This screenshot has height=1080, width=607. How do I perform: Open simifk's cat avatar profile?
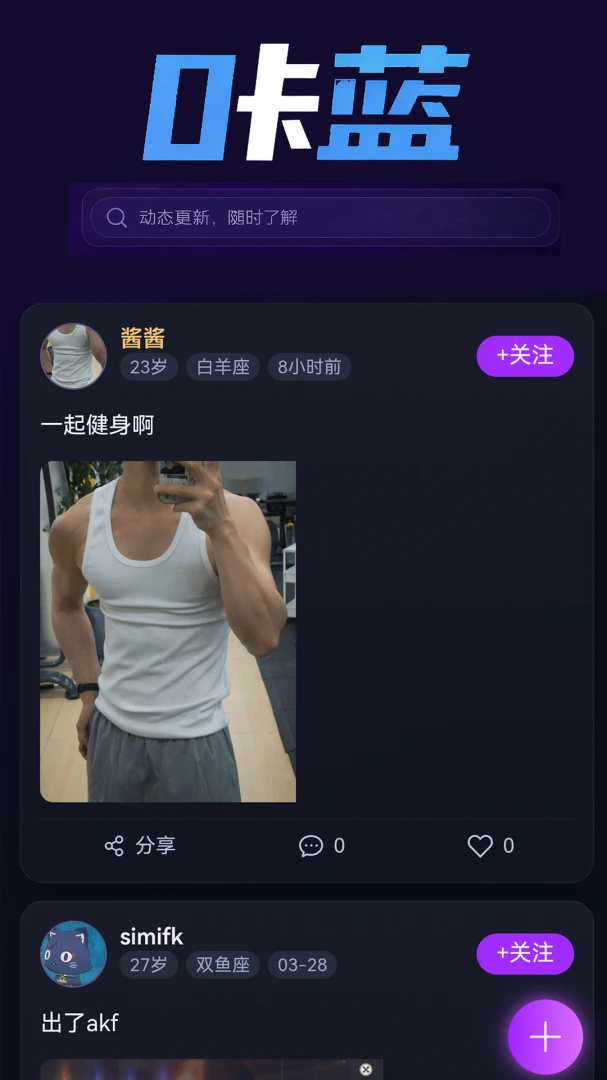73,954
